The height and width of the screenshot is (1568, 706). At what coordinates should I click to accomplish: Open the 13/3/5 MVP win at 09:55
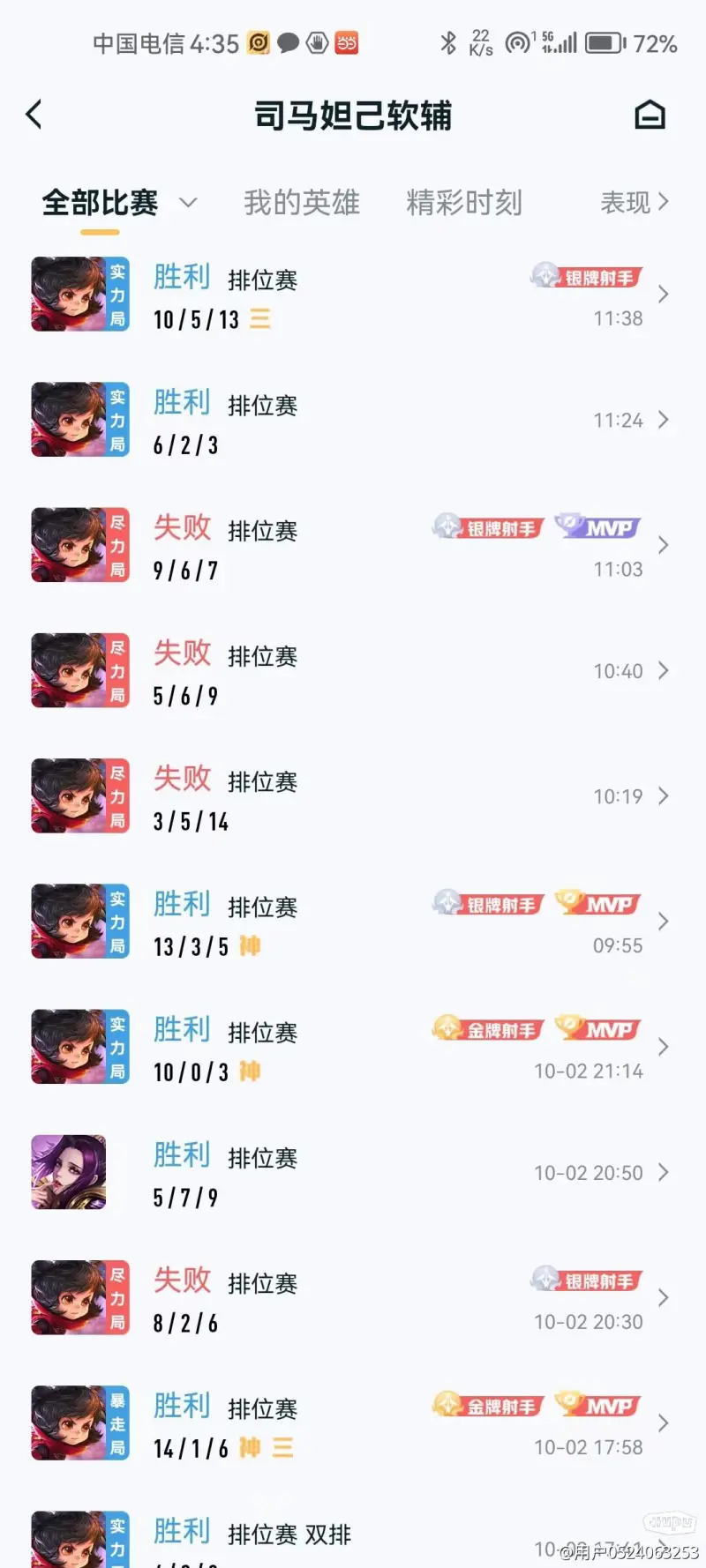click(353, 922)
